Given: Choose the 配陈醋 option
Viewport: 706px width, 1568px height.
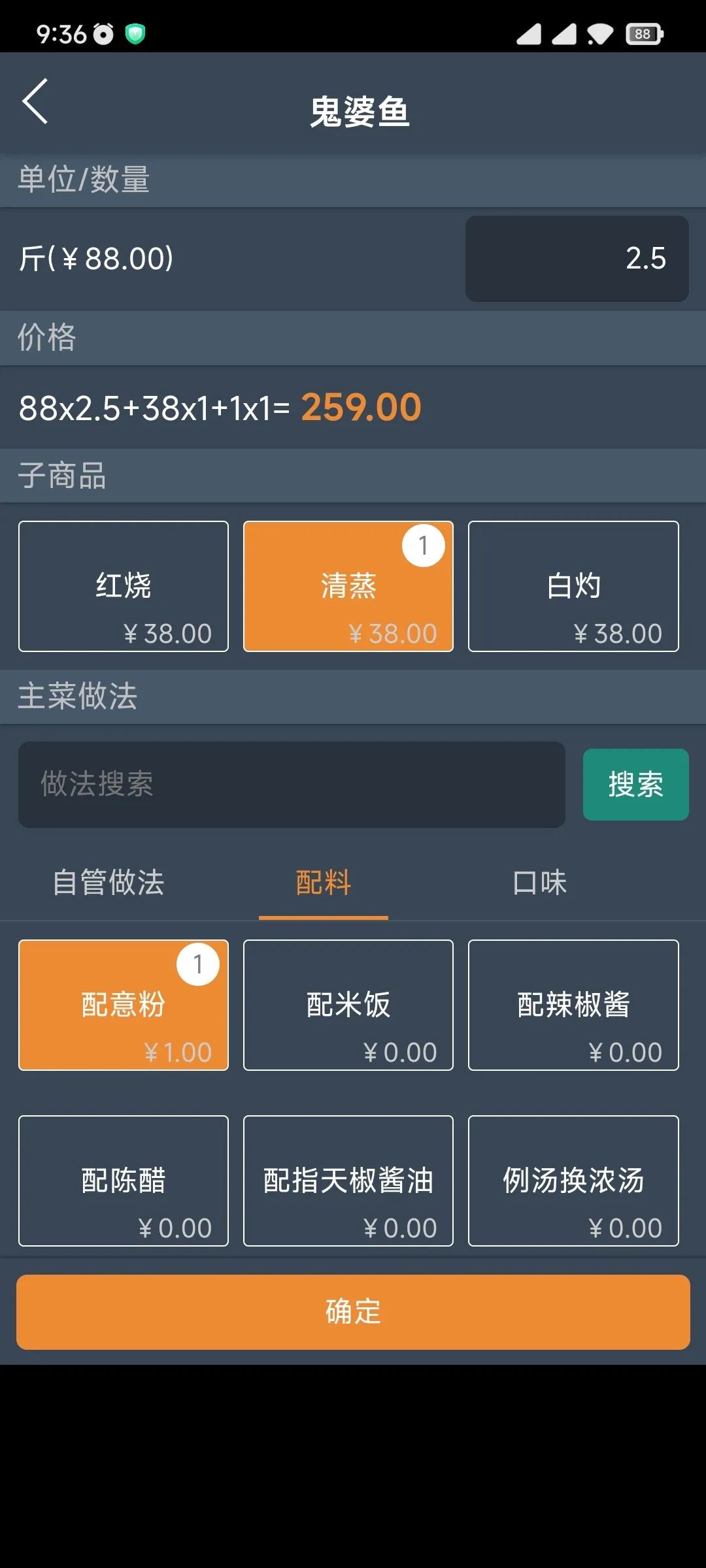Looking at the screenshot, I should pos(124,1181).
